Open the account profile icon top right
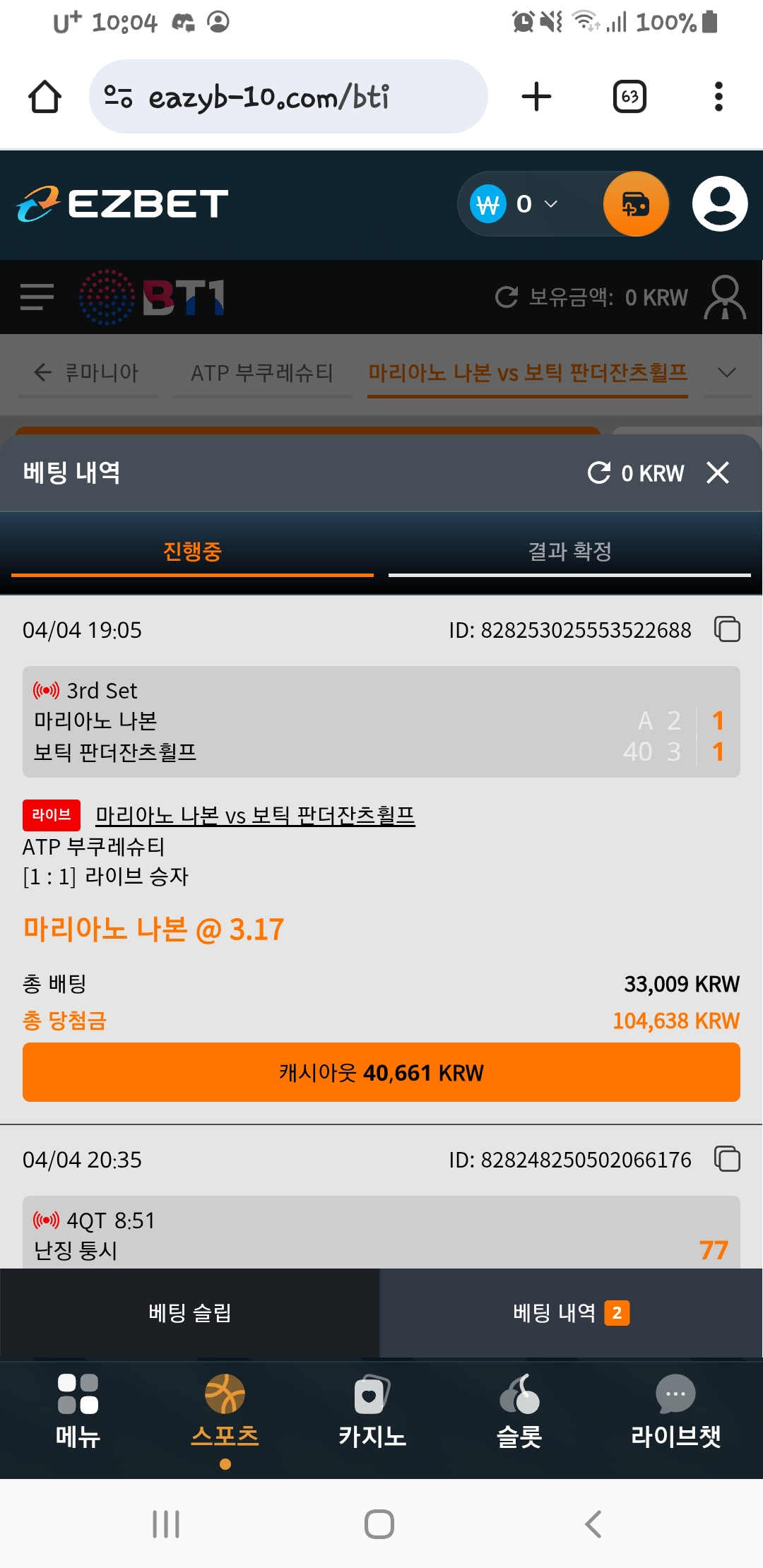Screen dimensions: 763x1568 (719, 203)
